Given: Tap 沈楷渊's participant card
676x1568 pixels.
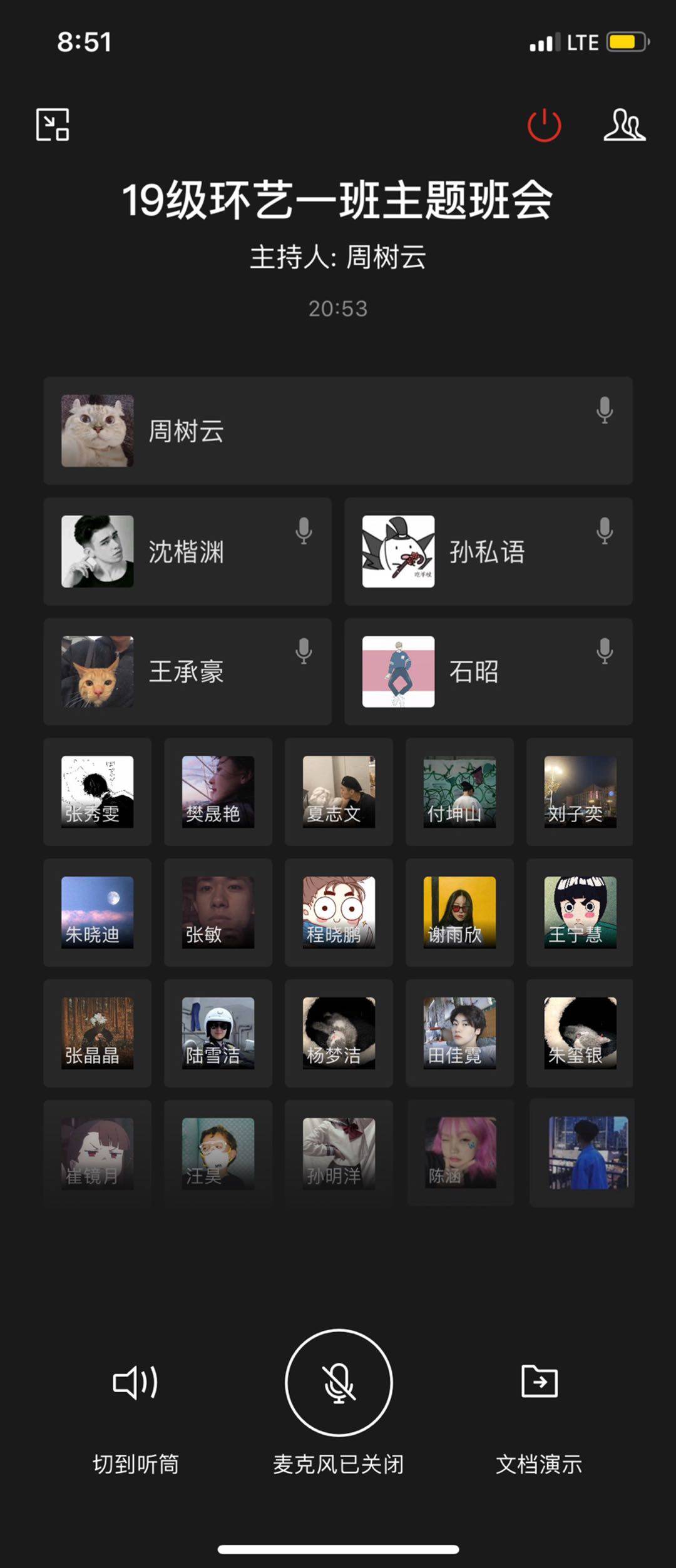Looking at the screenshot, I should 187,551.
